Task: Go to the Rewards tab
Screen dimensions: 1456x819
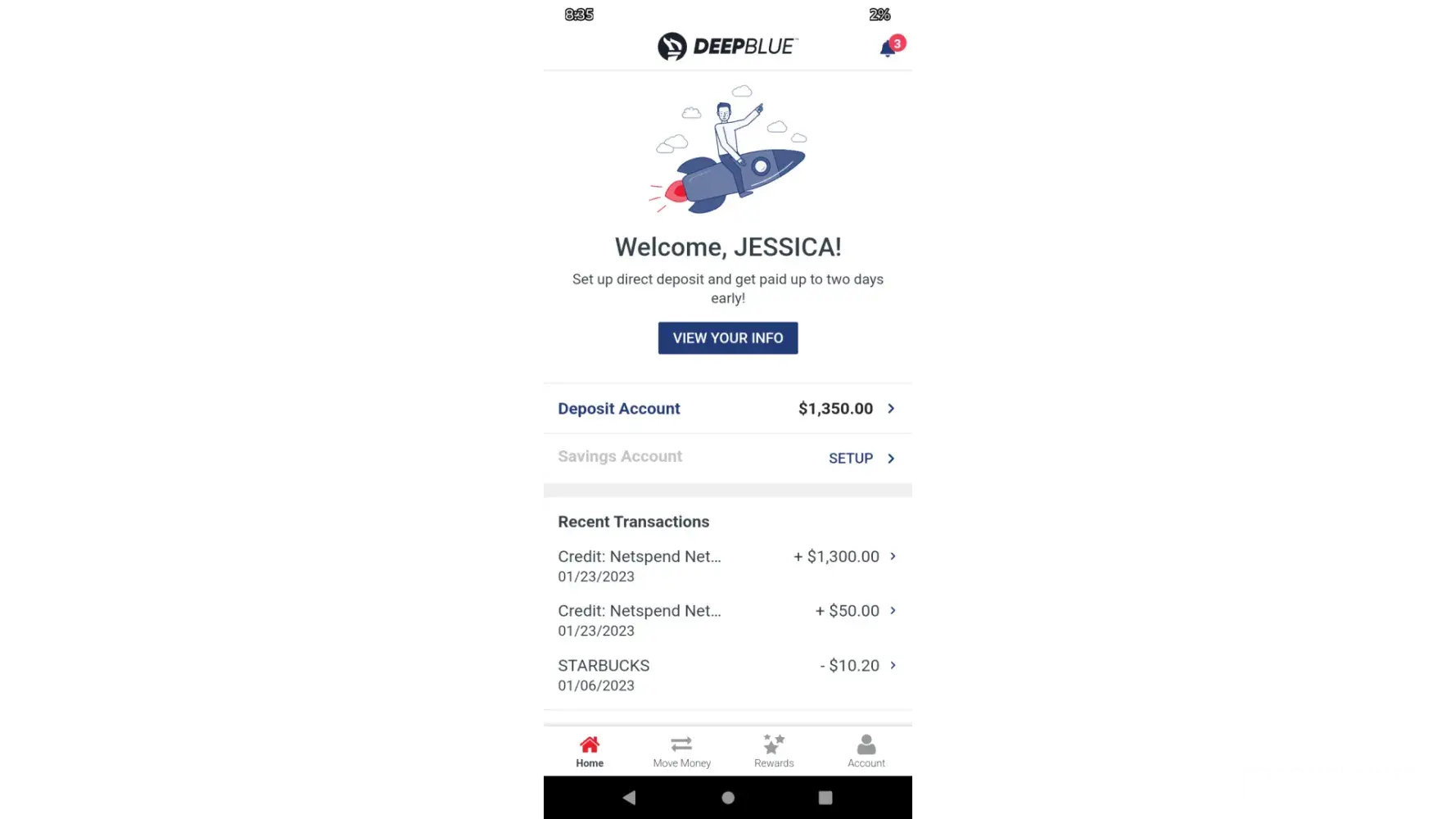Action: 773,751
